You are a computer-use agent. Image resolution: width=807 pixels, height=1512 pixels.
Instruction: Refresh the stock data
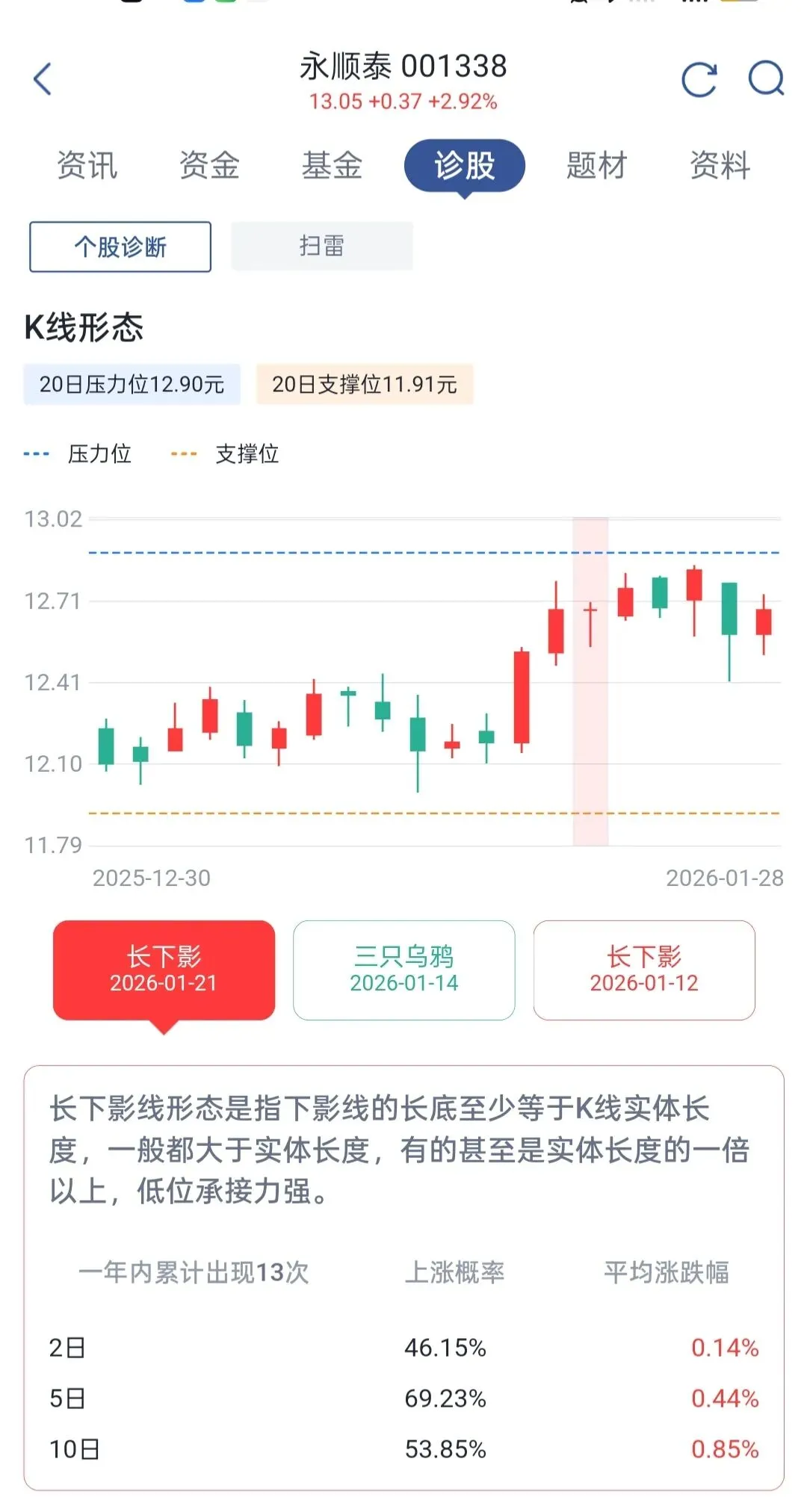(699, 79)
